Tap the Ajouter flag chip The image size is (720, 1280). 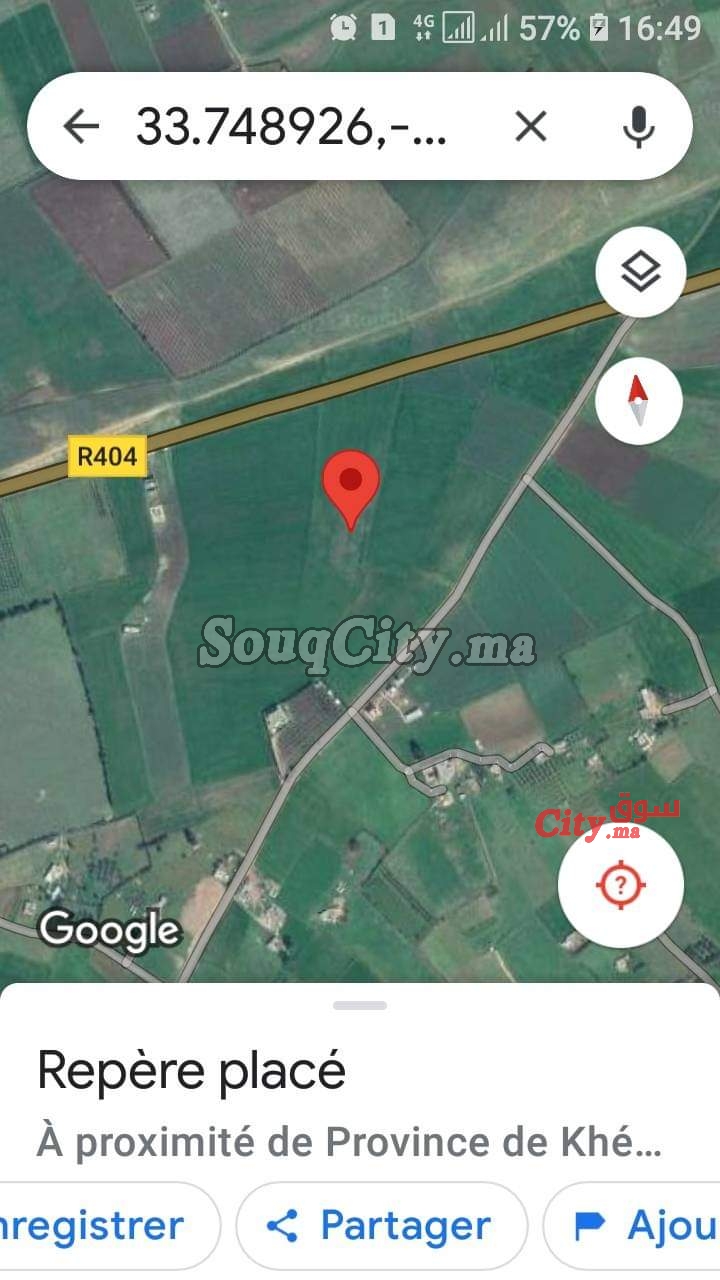coord(633,1226)
